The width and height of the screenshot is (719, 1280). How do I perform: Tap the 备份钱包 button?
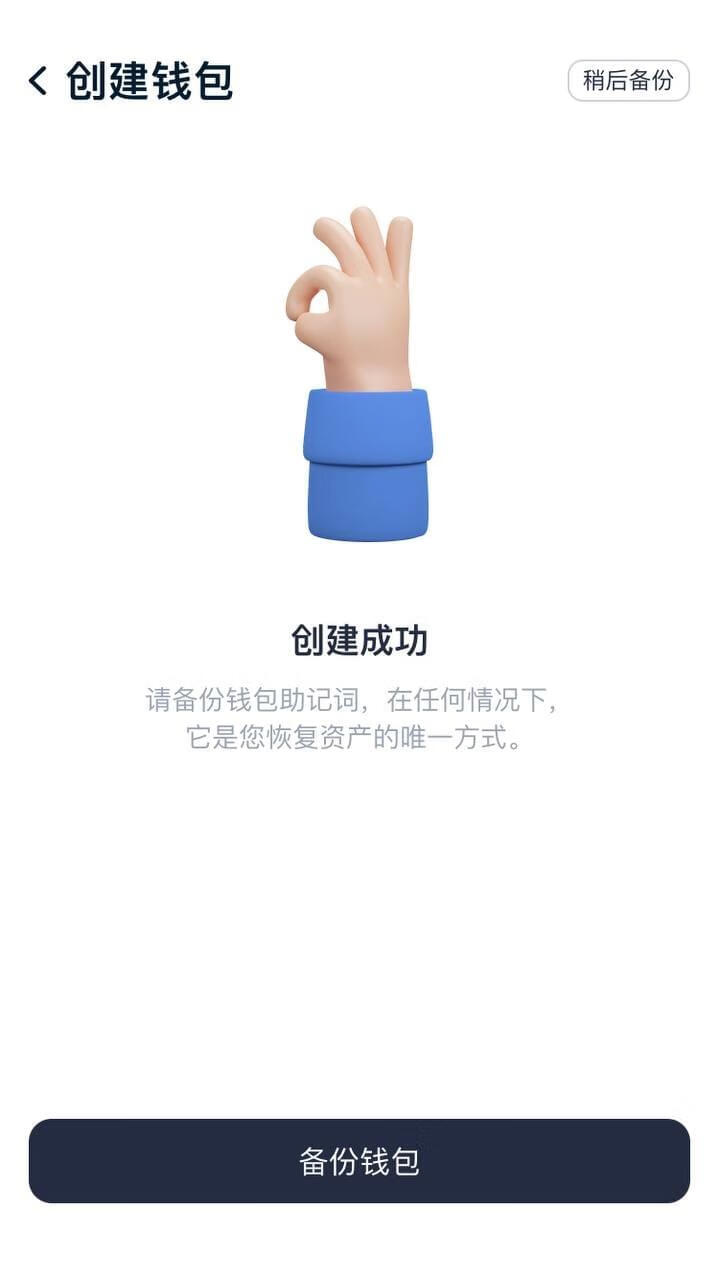359,1161
